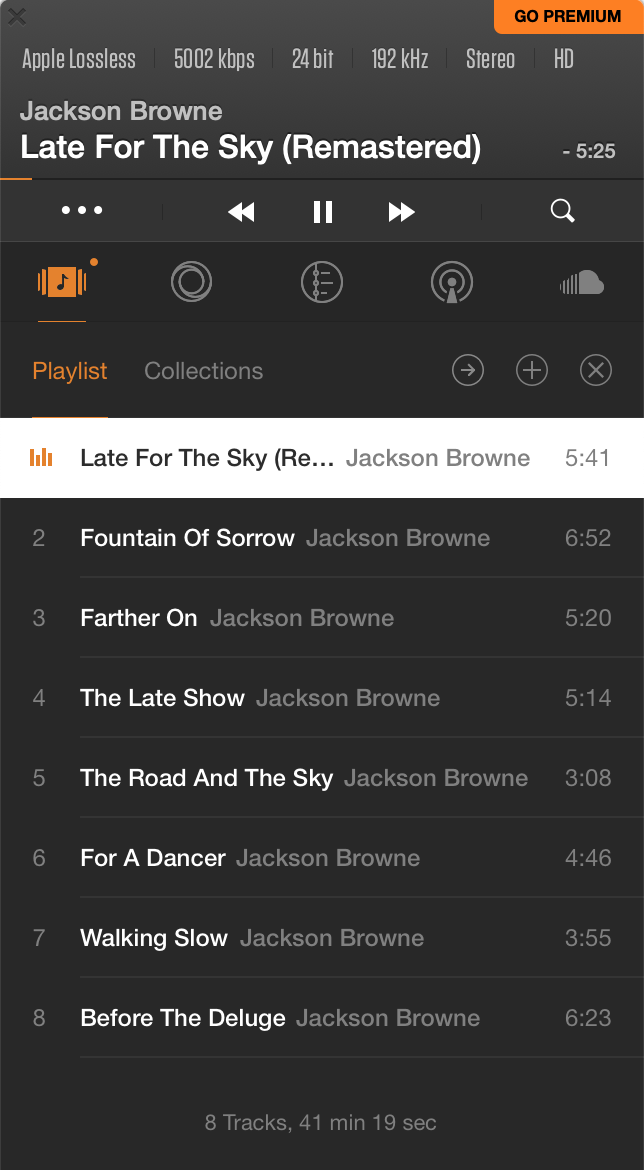Open the search magnifier
This screenshot has height=1170, width=644.
click(x=563, y=211)
